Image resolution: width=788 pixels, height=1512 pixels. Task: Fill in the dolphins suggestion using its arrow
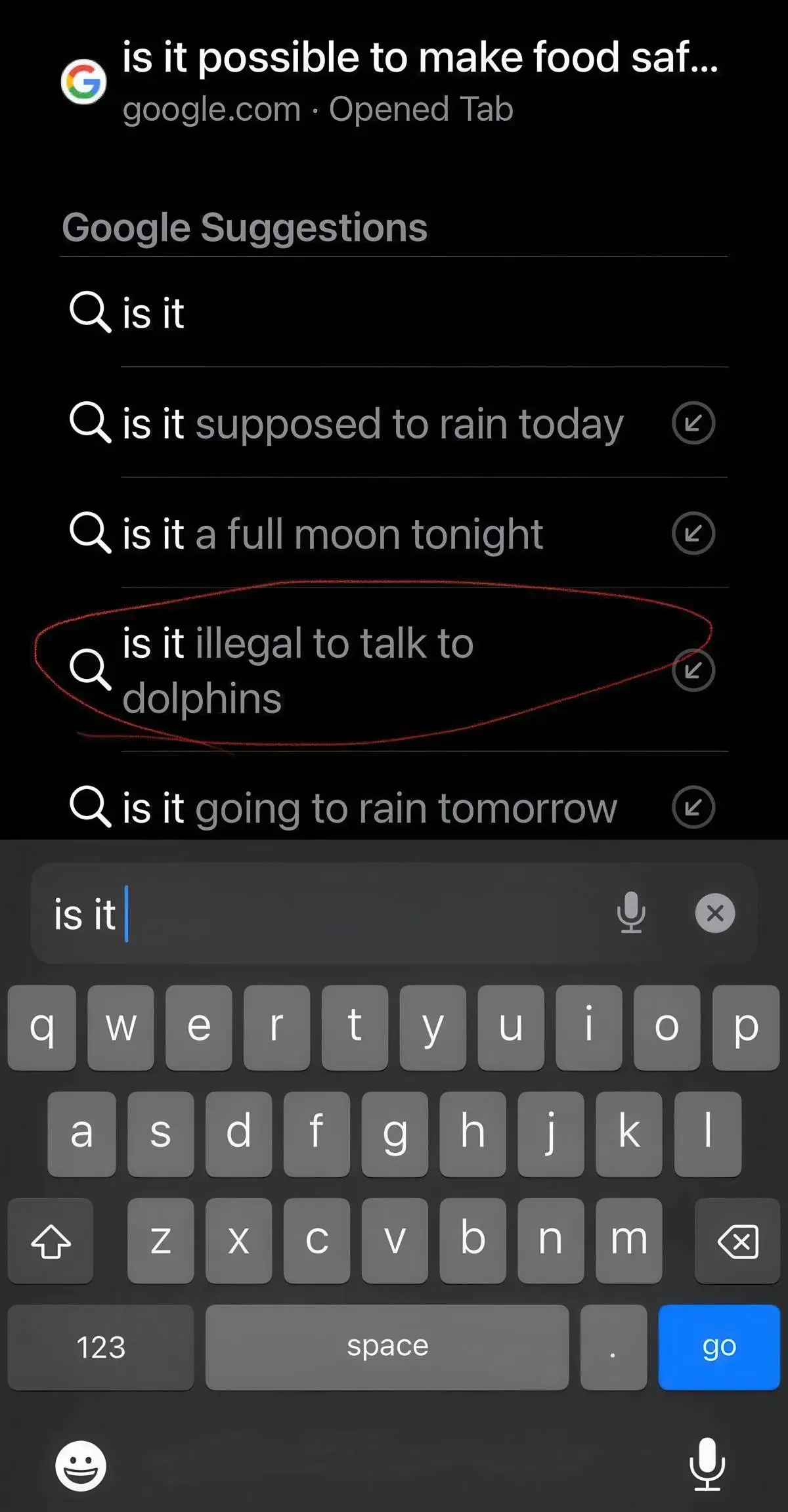click(x=693, y=670)
